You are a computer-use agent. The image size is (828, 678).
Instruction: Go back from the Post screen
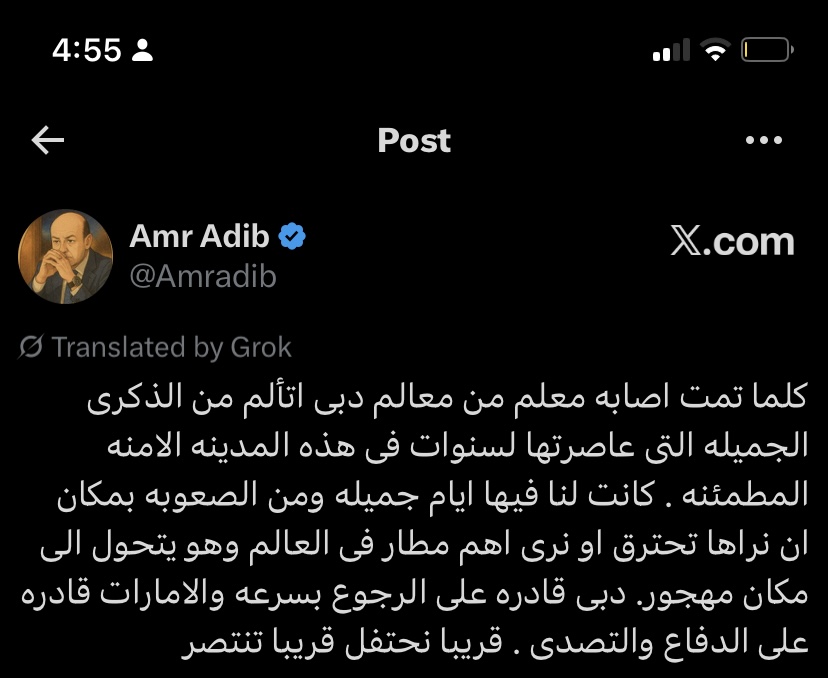pyautogui.click(x=48, y=141)
